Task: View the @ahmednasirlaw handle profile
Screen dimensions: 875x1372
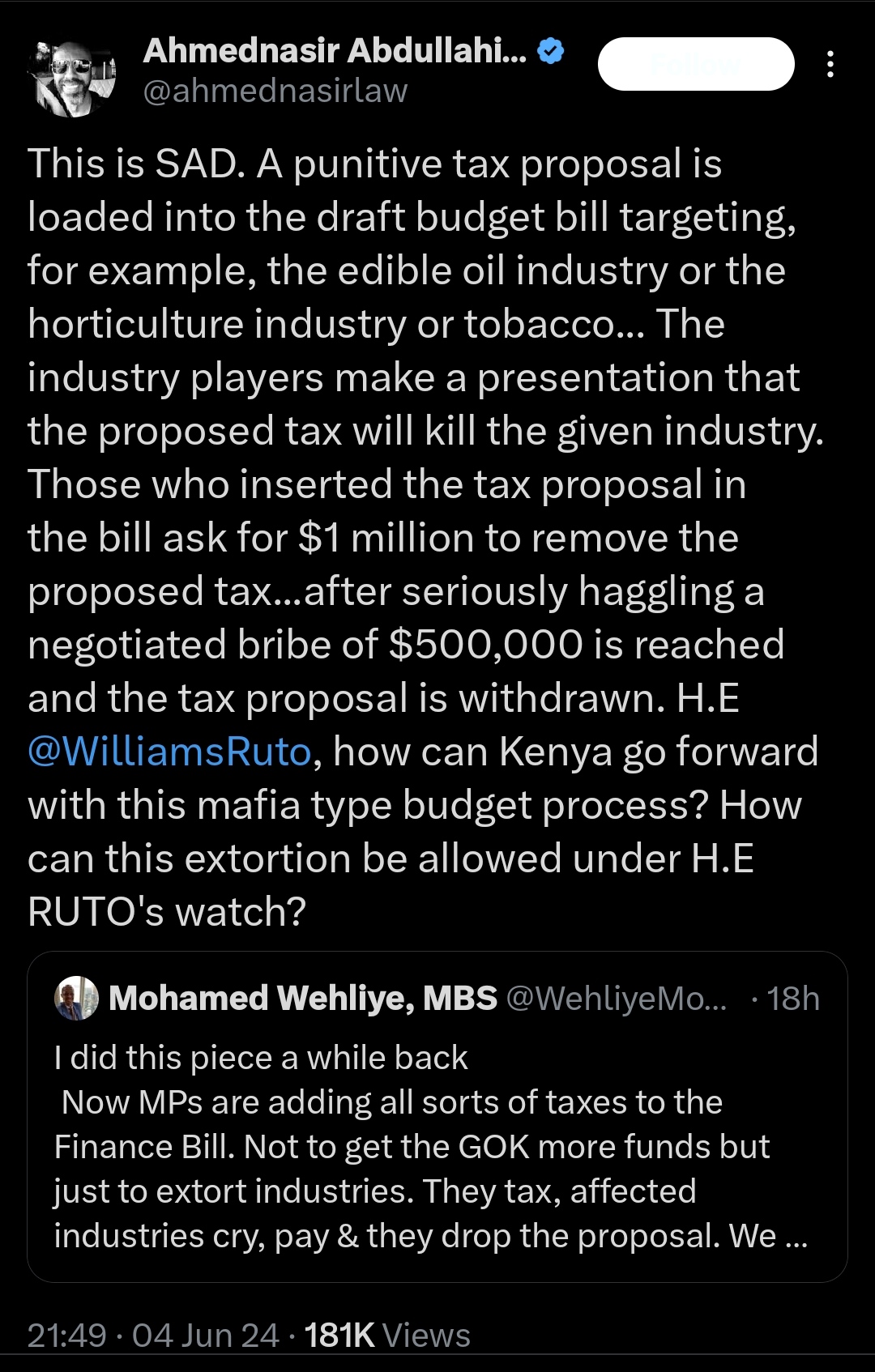Action: pyautogui.click(x=275, y=91)
